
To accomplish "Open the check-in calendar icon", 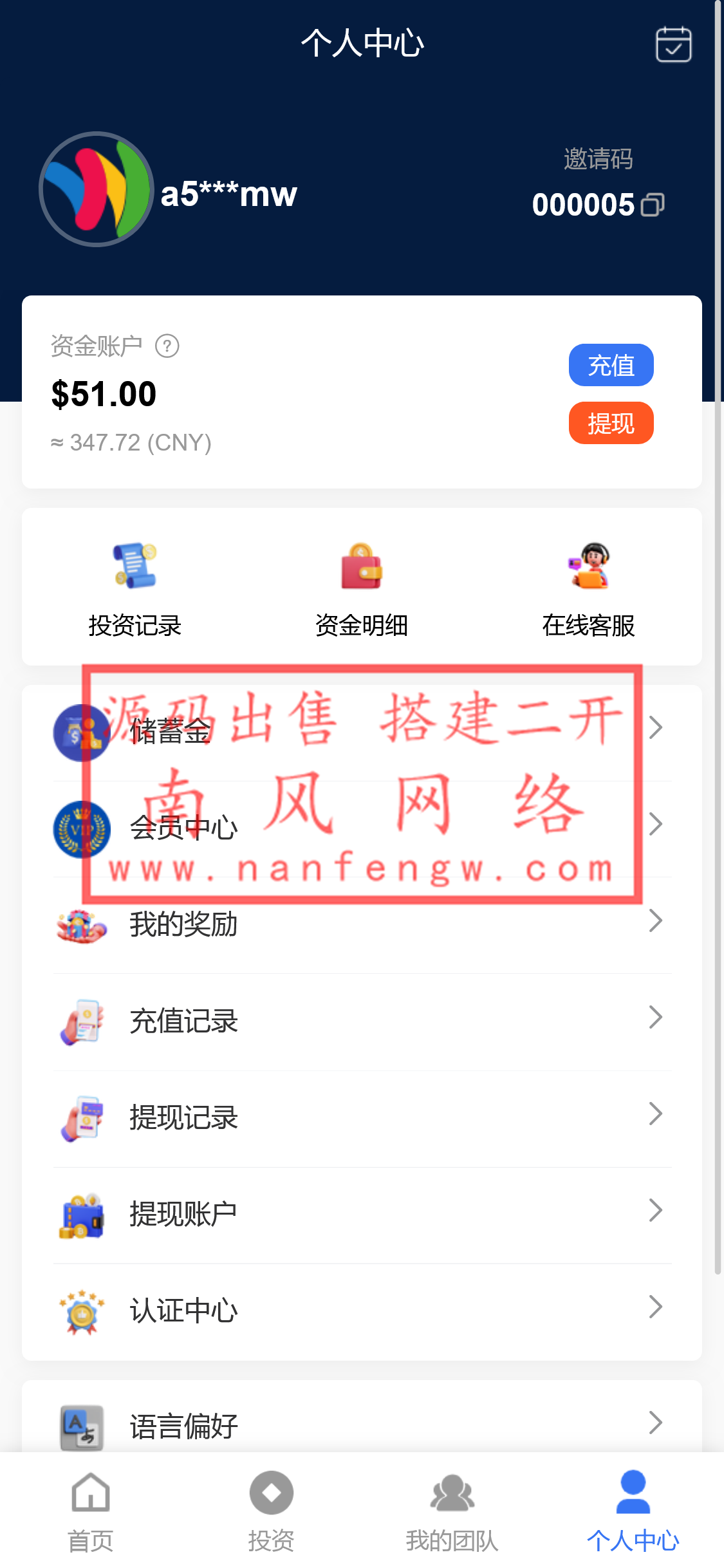I will (x=673, y=44).
